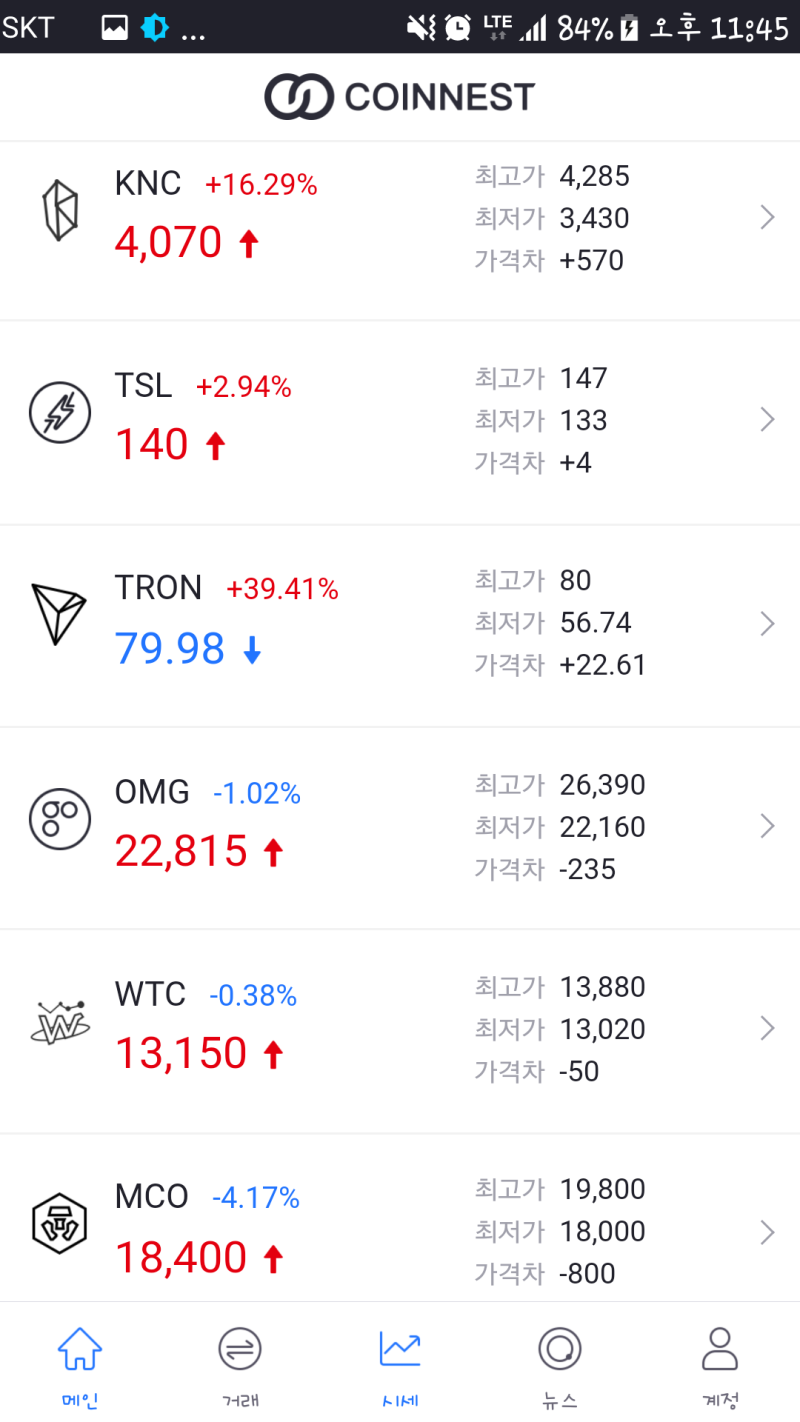Expand the MCO row chevron

(767, 1231)
